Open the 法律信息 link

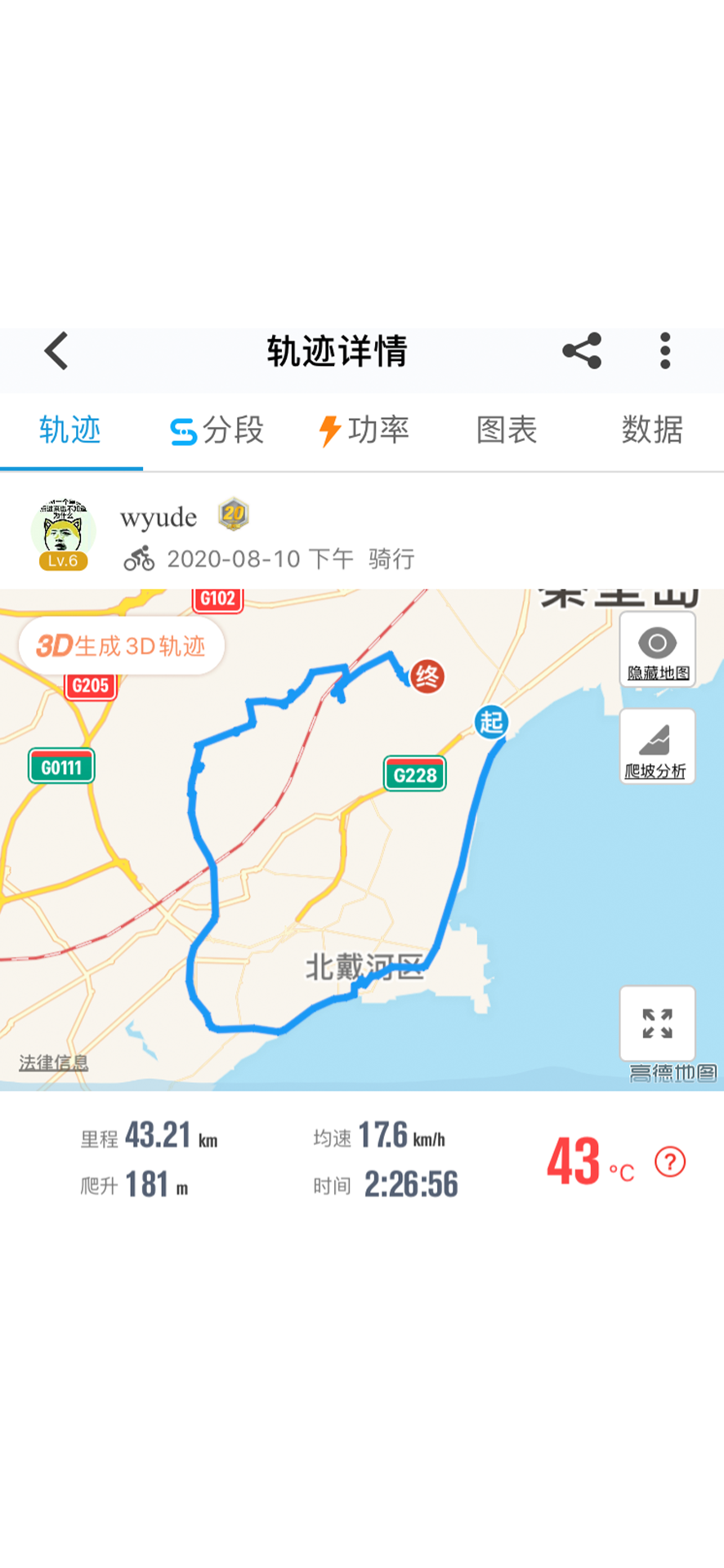(53, 1062)
